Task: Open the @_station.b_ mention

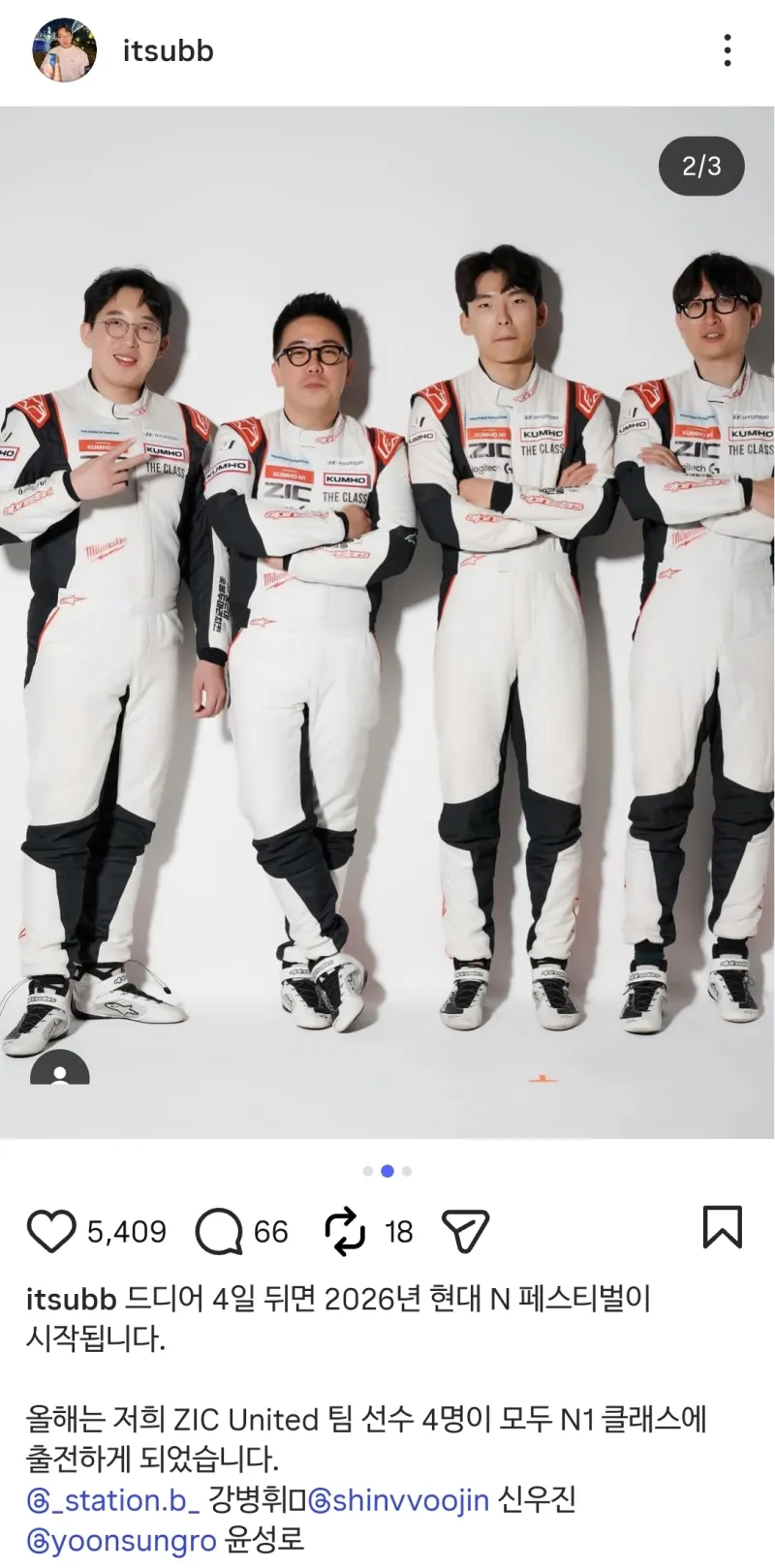Action: click(x=113, y=1500)
